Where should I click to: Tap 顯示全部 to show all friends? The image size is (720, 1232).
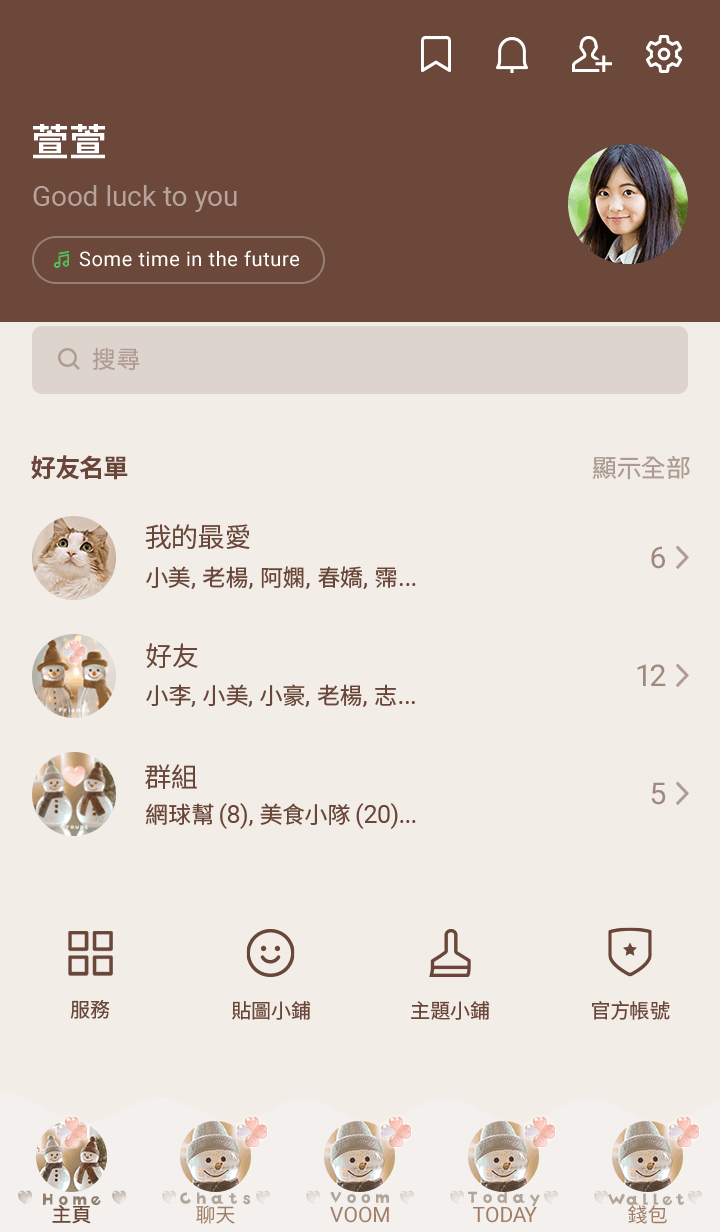coord(641,468)
